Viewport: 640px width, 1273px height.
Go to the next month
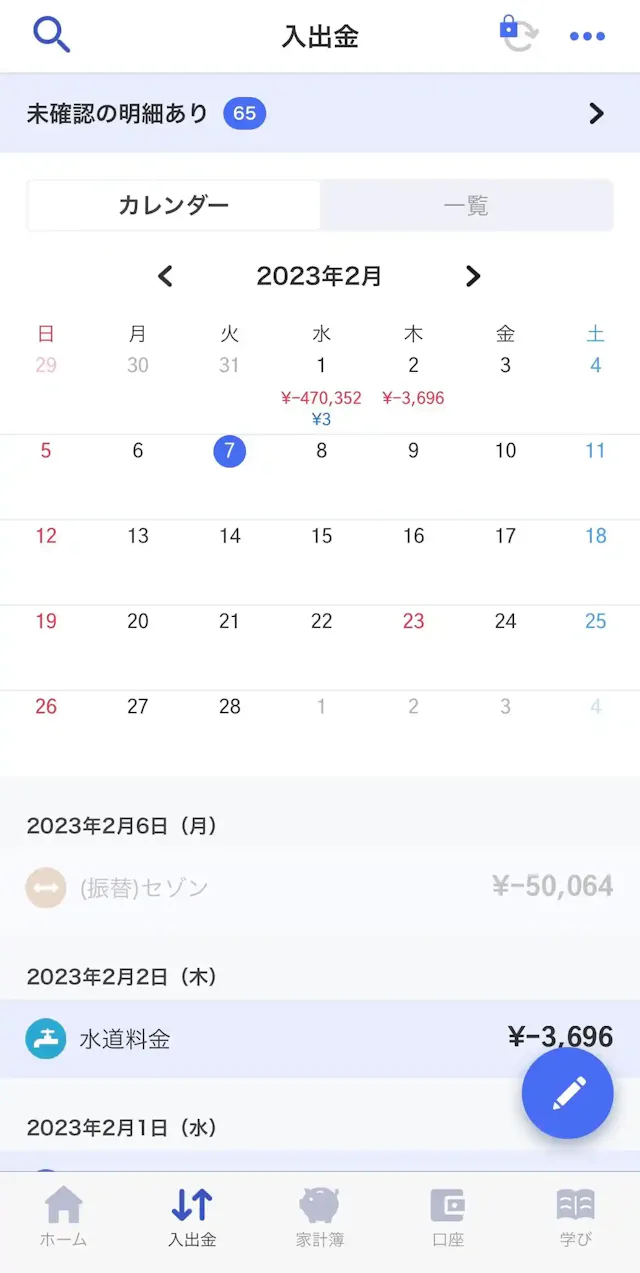pyautogui.click(x=473, y=276)
